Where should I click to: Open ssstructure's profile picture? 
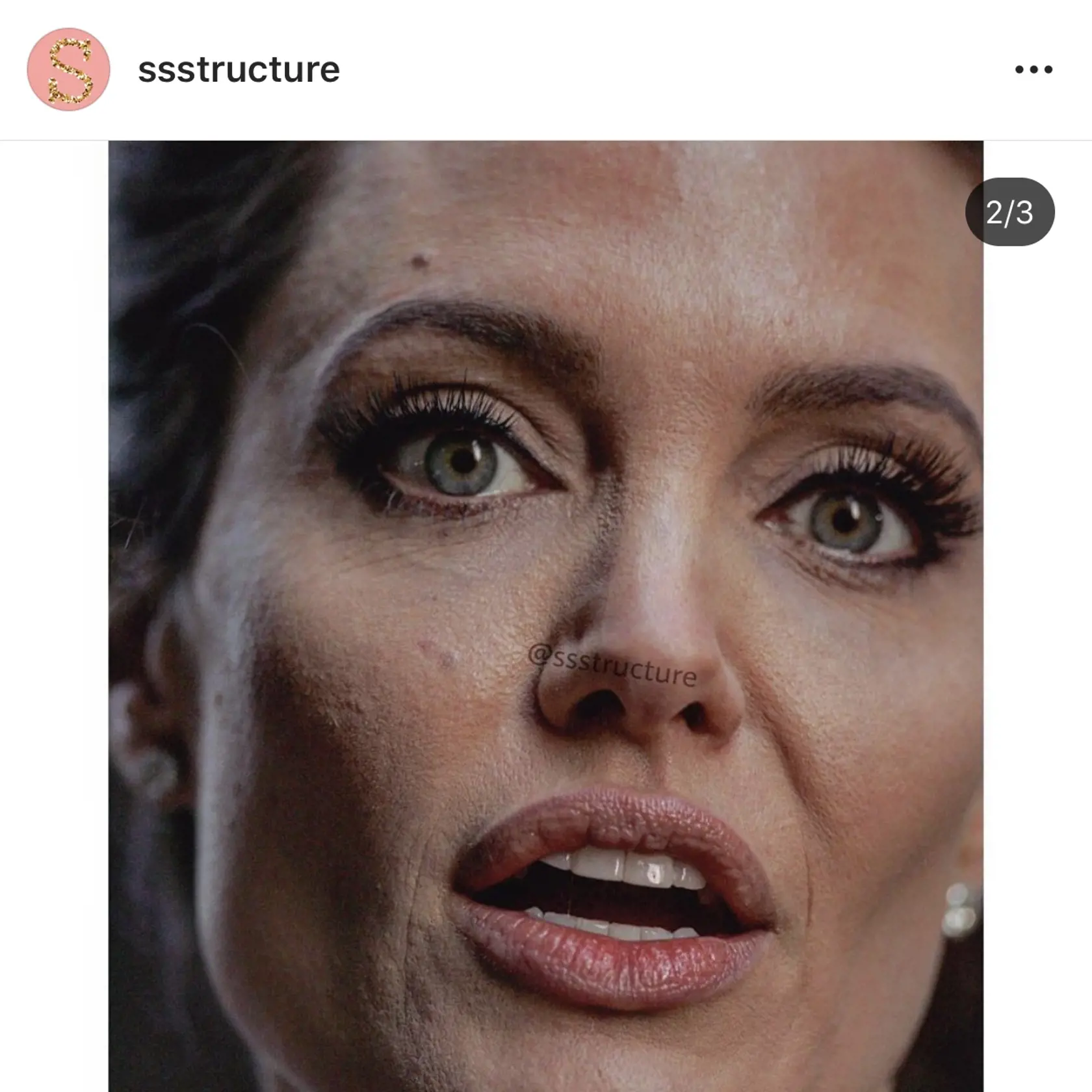68,70
